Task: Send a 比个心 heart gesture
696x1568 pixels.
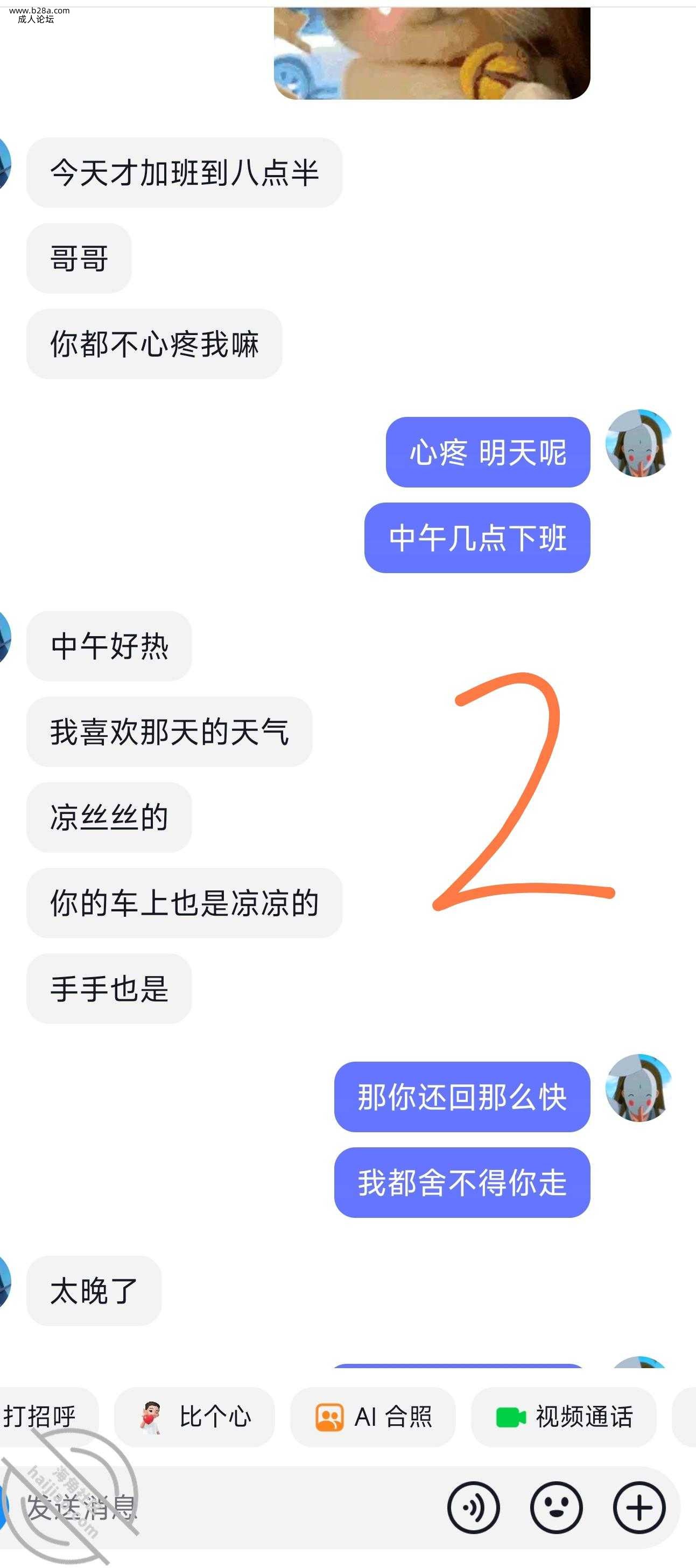Action: pyautogui.click(x=194, y=1417)
